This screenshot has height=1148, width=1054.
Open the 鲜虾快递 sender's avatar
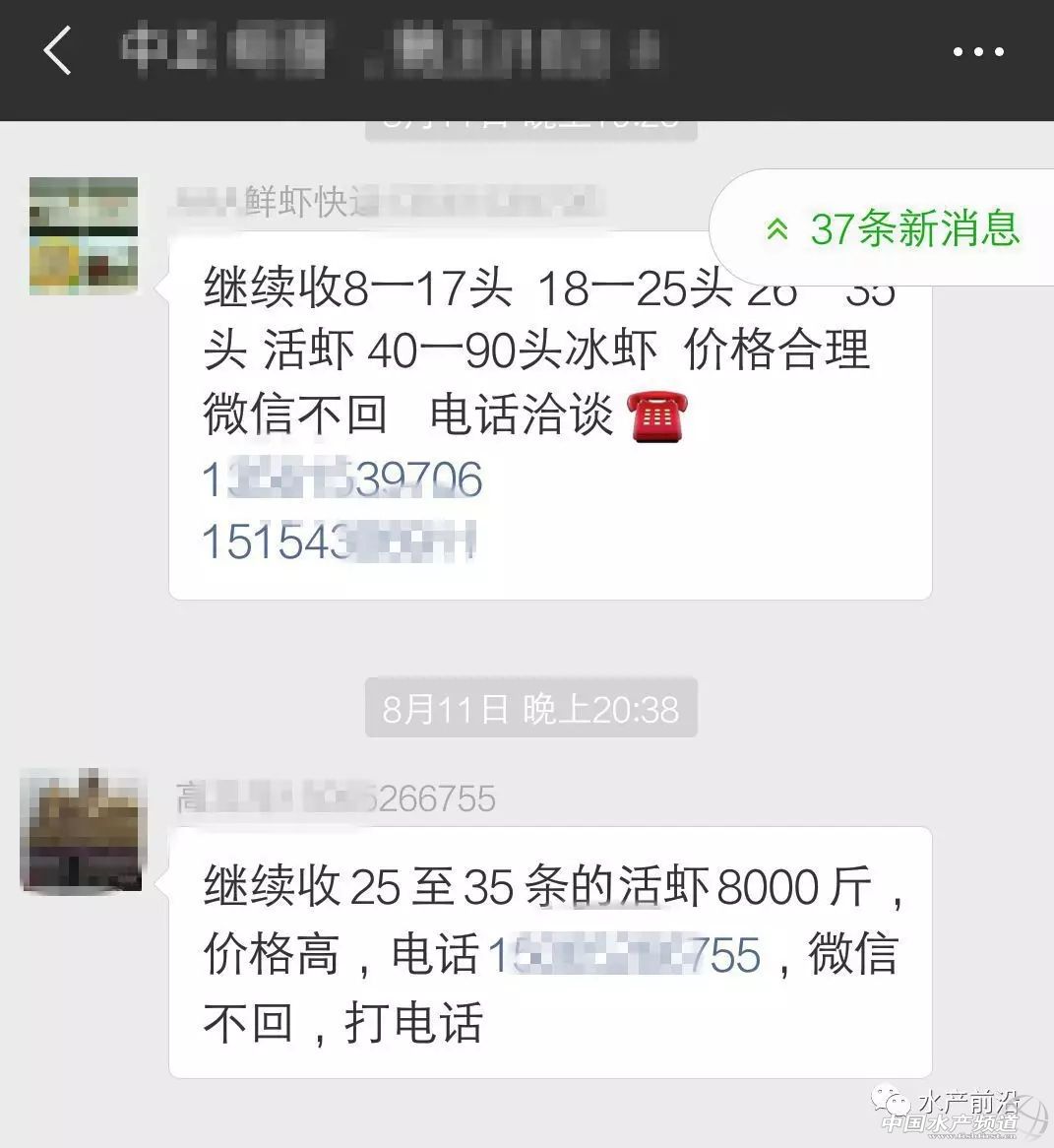point(84,236)
